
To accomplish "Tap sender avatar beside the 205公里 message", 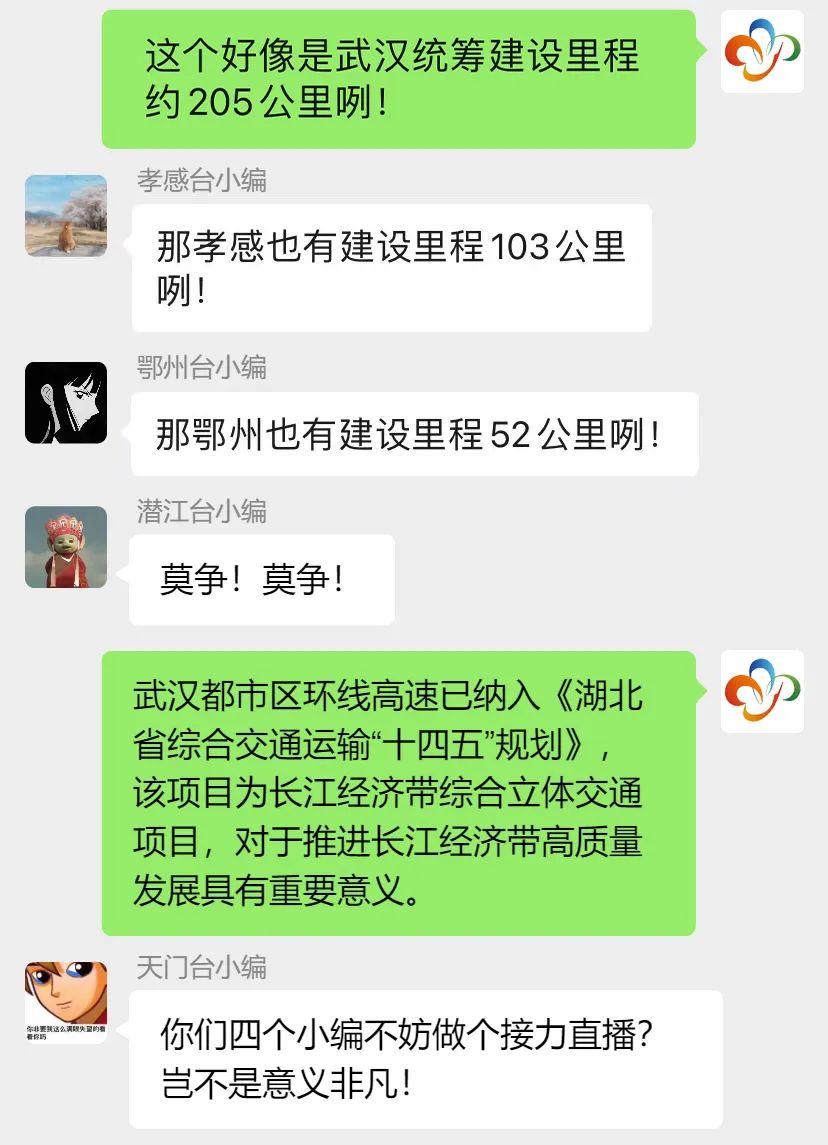I will tap(762, 52).
